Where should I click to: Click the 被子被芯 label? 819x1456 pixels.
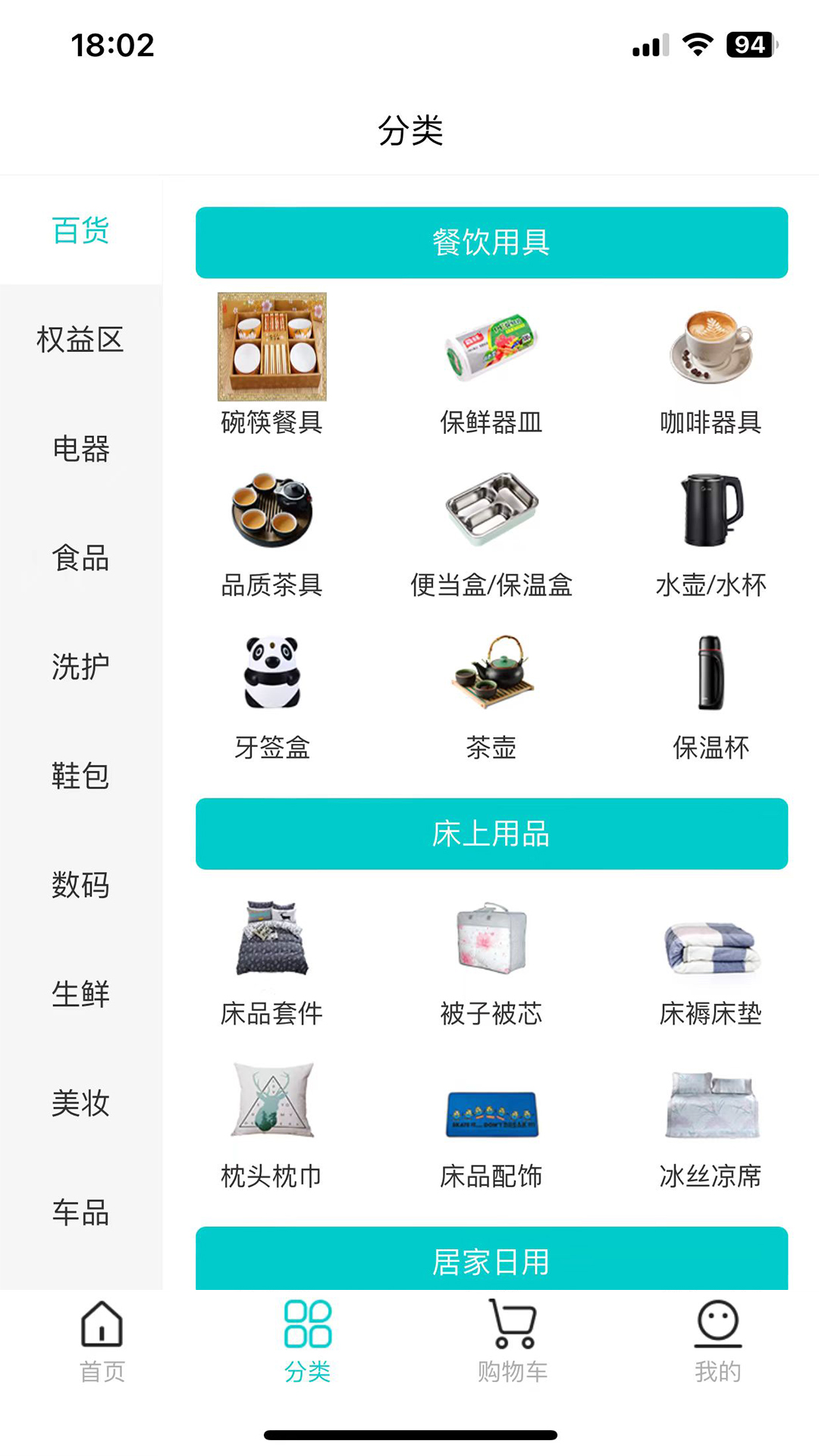click(x=491, y=1014)
